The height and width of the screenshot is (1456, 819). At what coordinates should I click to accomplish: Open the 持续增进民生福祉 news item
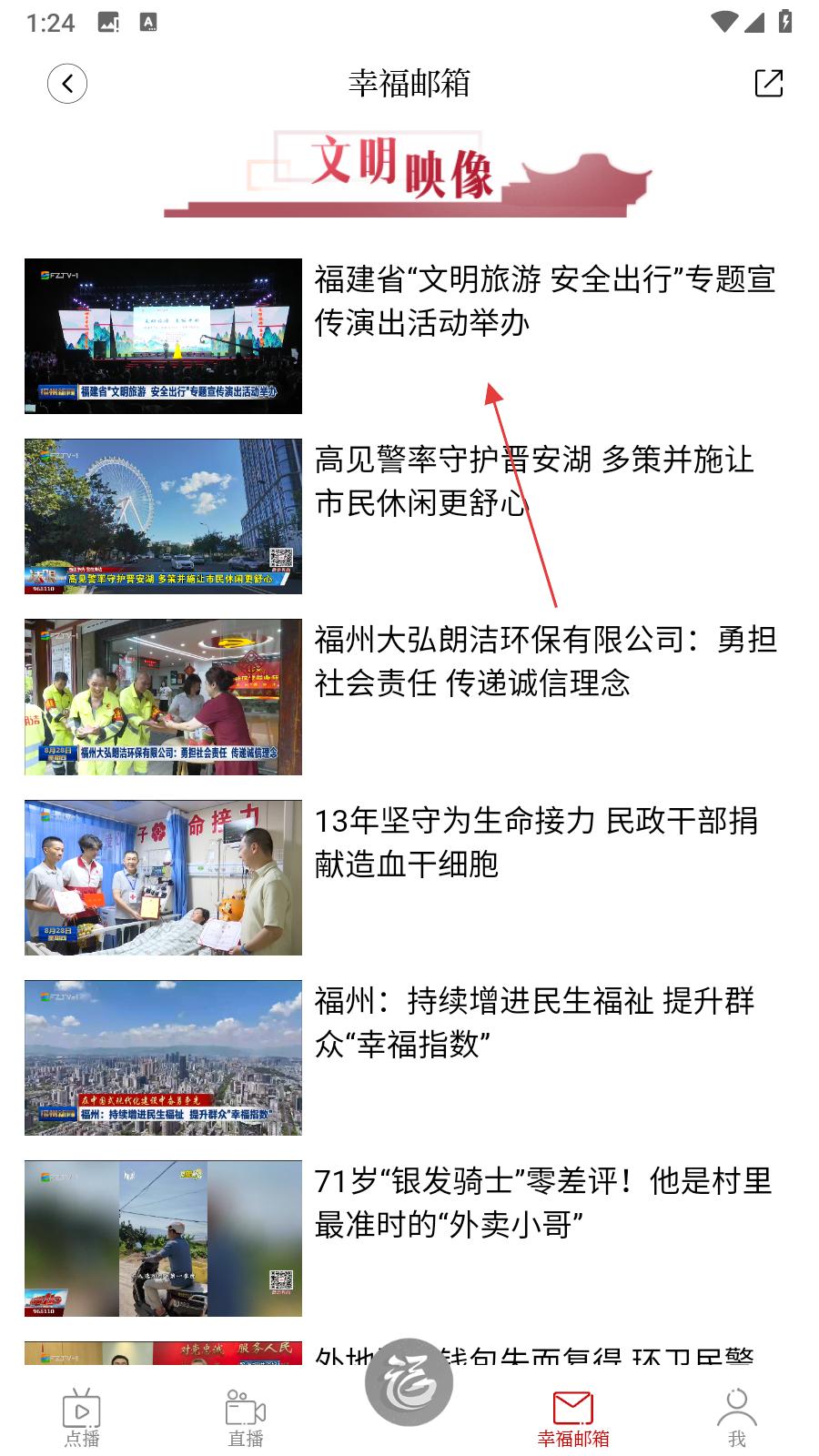(409, 1057)
